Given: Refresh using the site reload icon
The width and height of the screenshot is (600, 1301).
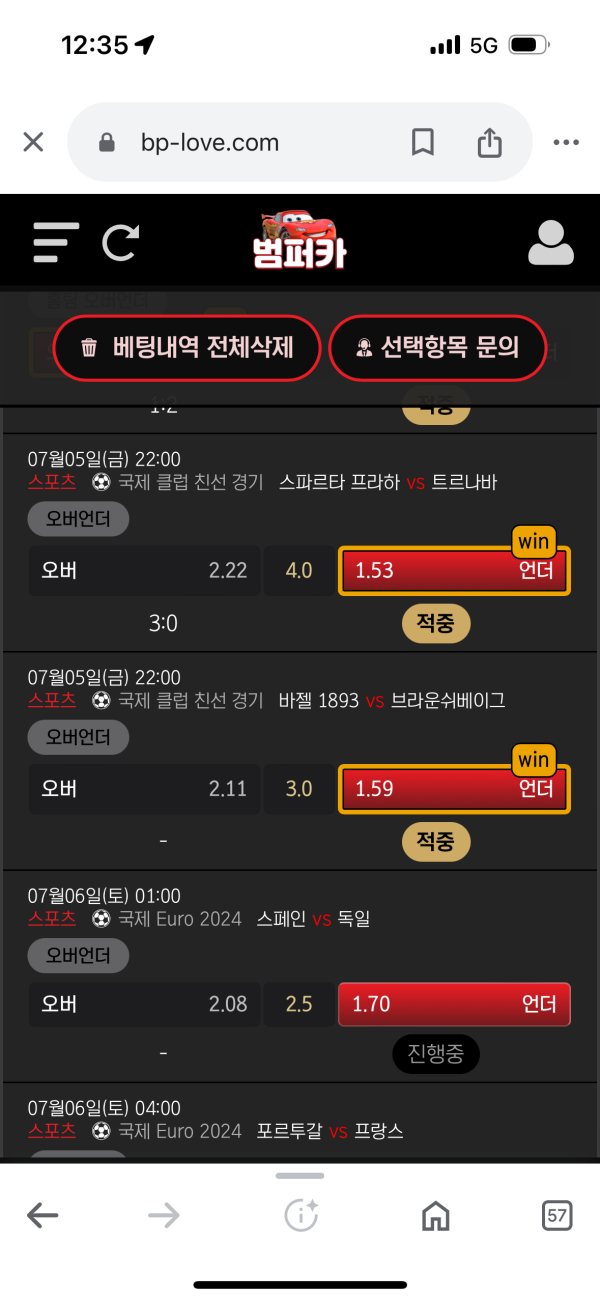Looking at the screenshot, I should click(x=120, y=243).
